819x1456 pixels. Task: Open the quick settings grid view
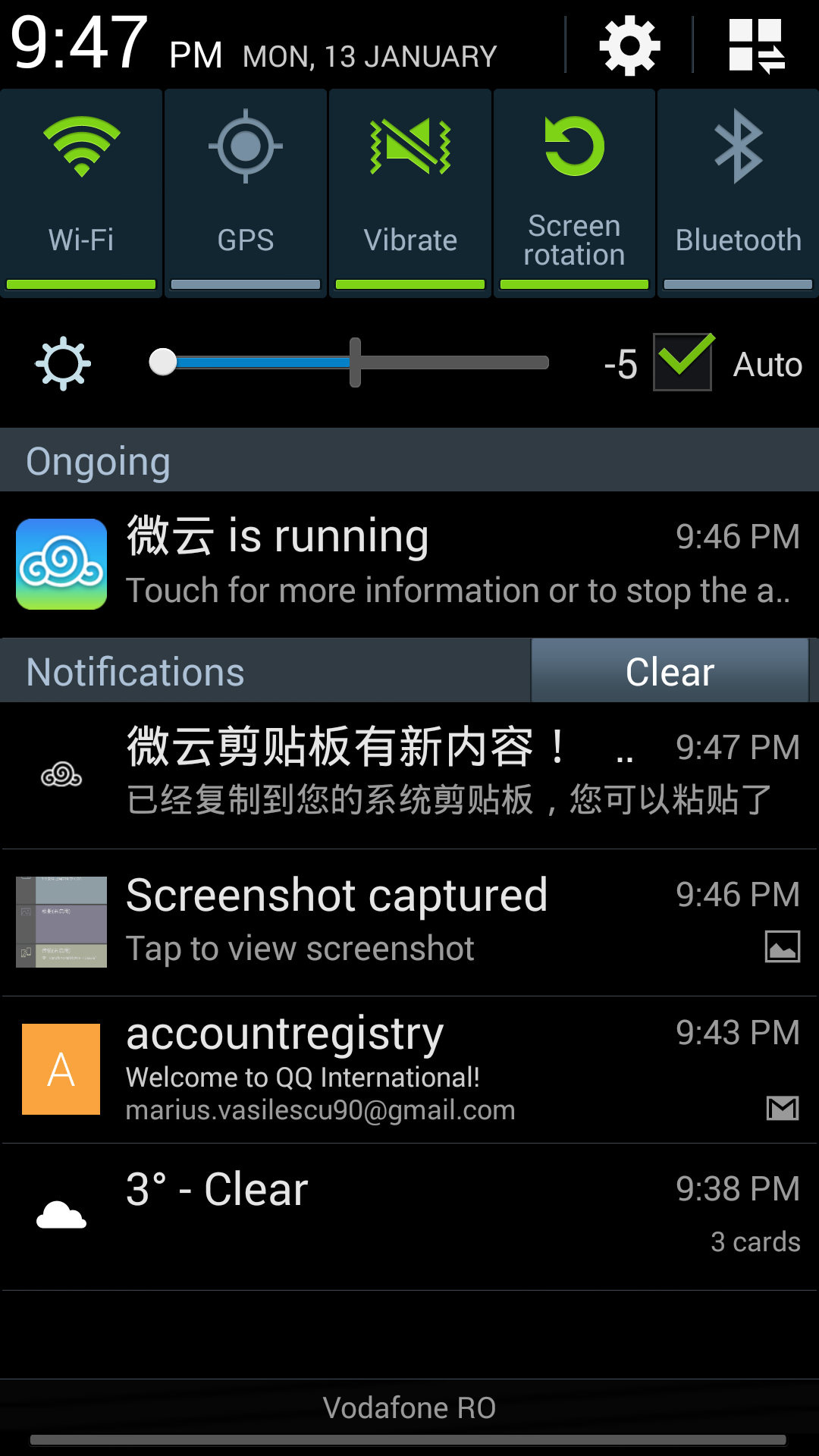pos(757,45)
